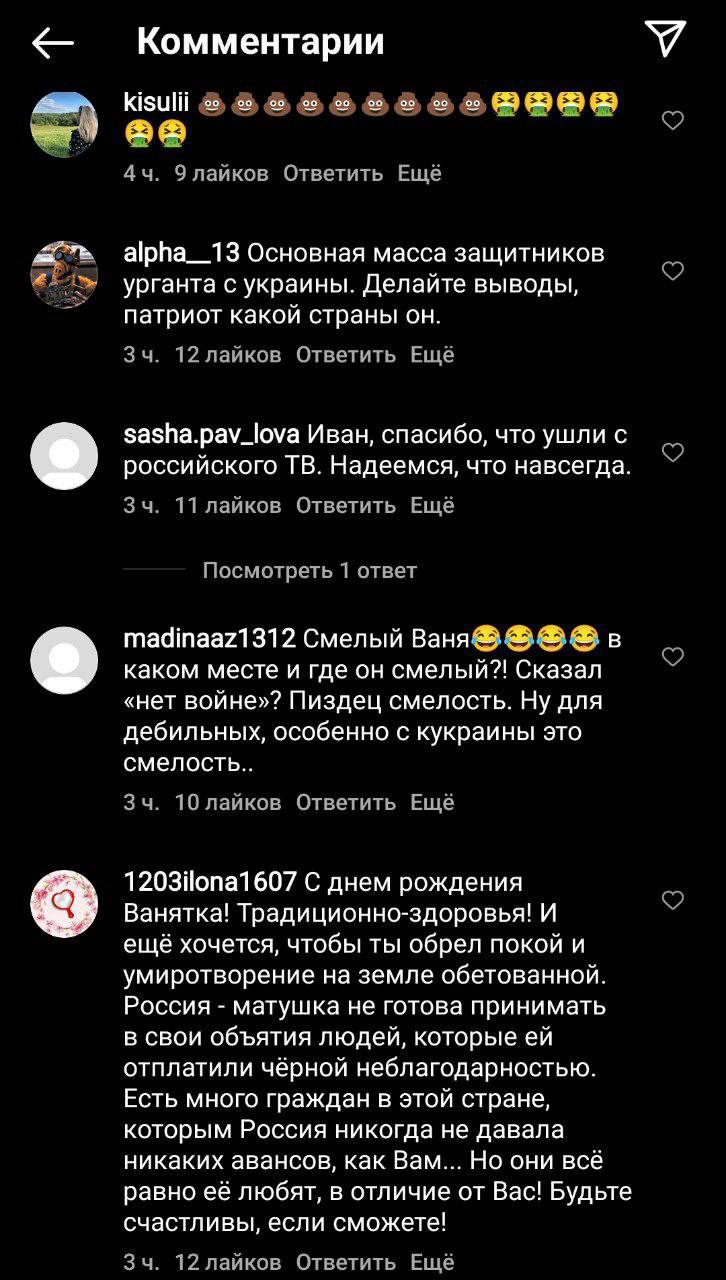Open madinaaz1312's username profile link
Screen dimensions: 726x1280
(209, 638)
